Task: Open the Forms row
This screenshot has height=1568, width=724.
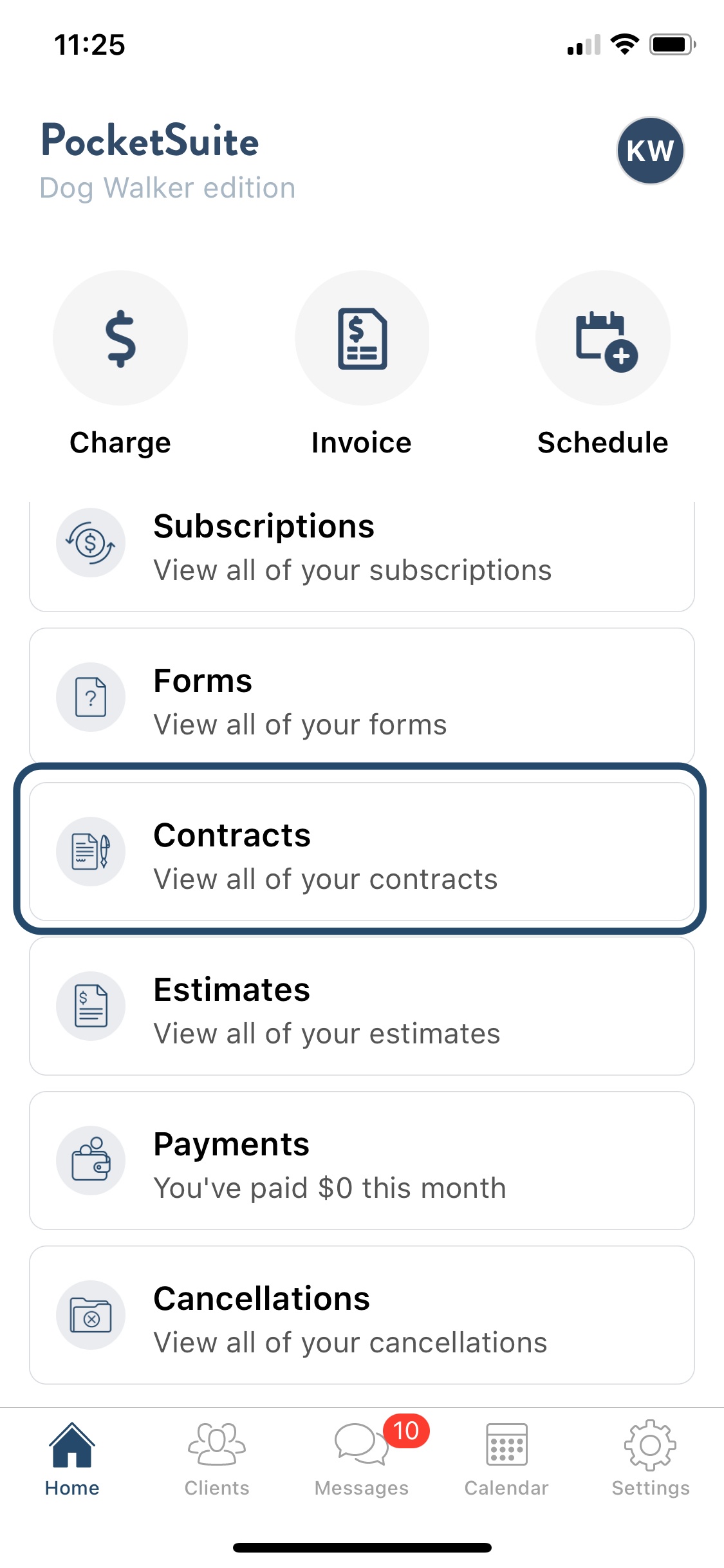Action: pyautogui.click(x=362, y=697)
